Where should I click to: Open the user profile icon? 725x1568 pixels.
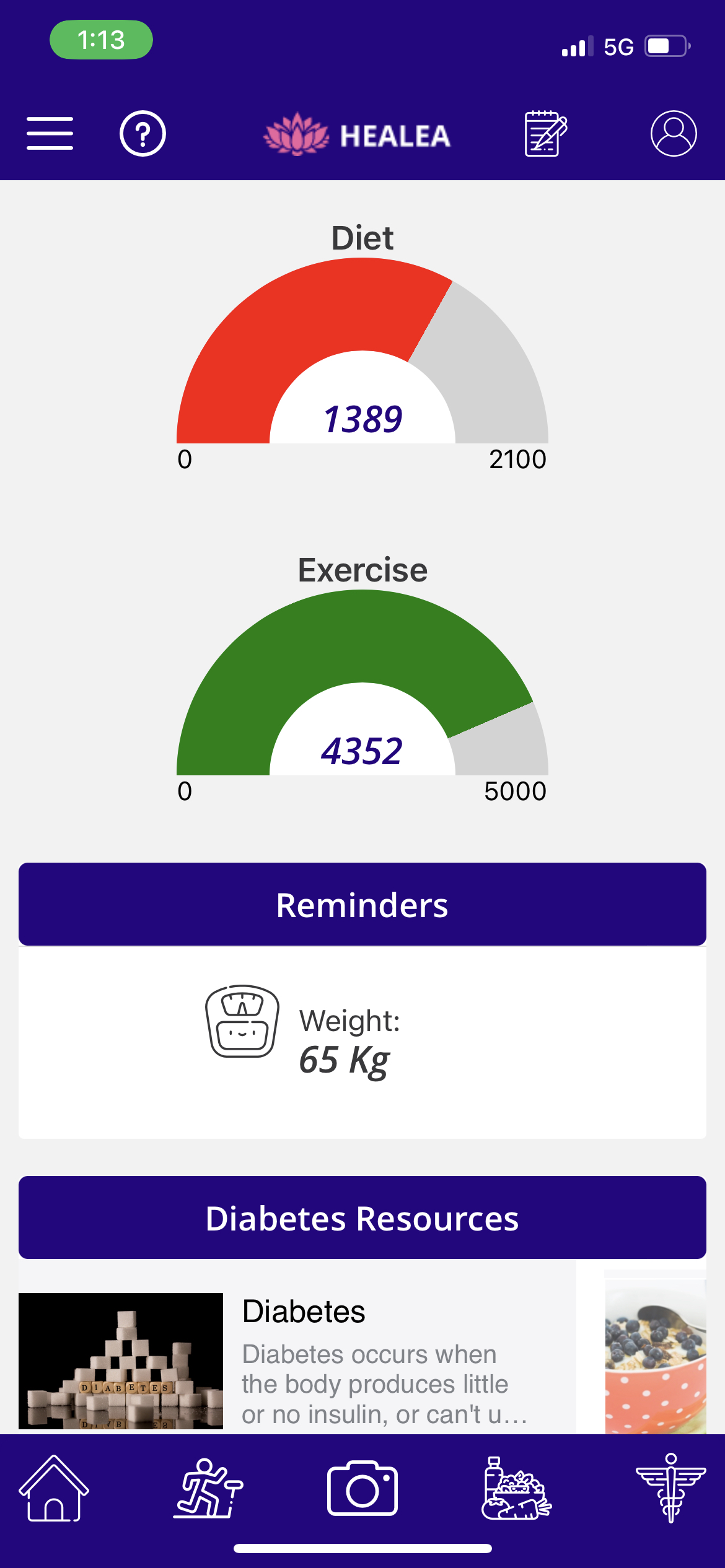(674, 133)
